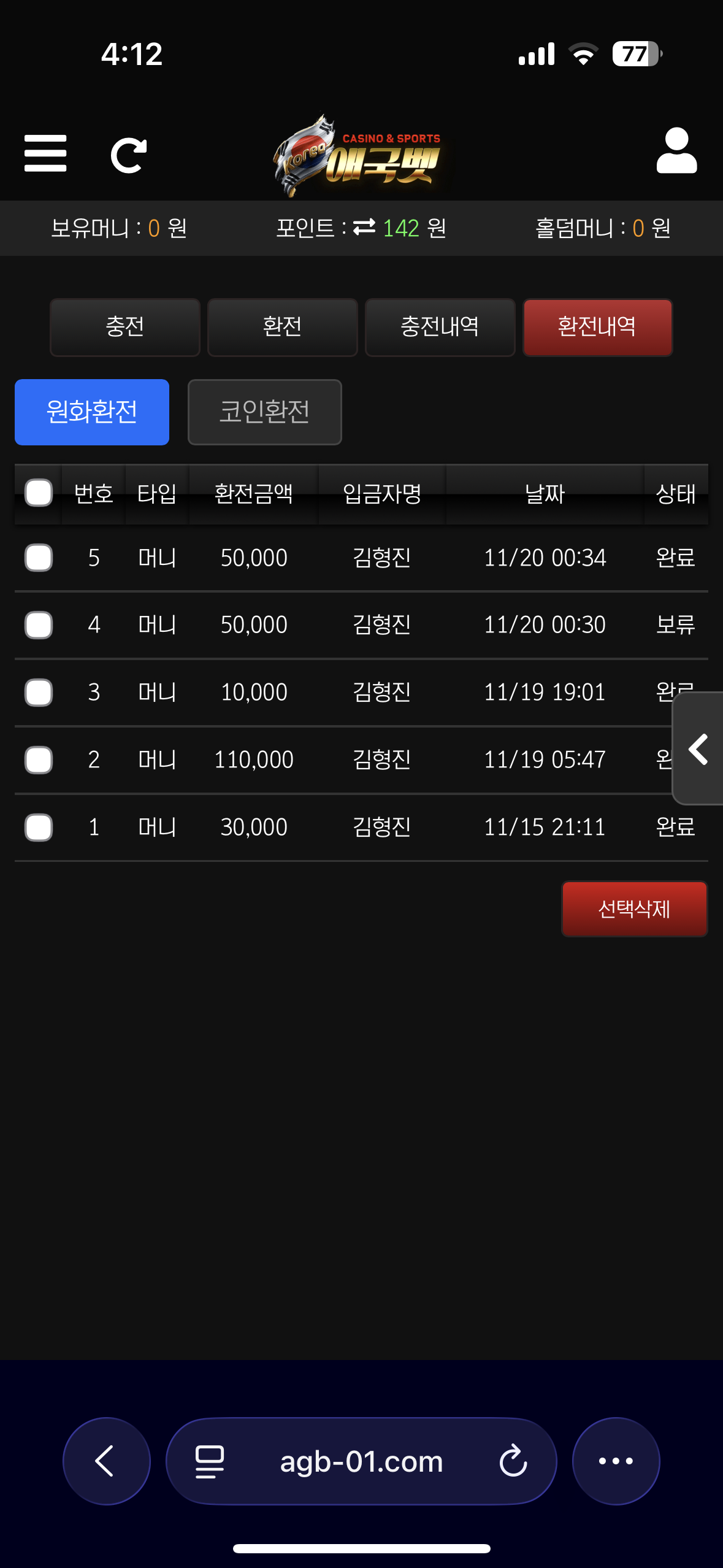Screen dimensions: 723x1568
Task: Expand the side panel arrow handle
Action: [699, 748]
